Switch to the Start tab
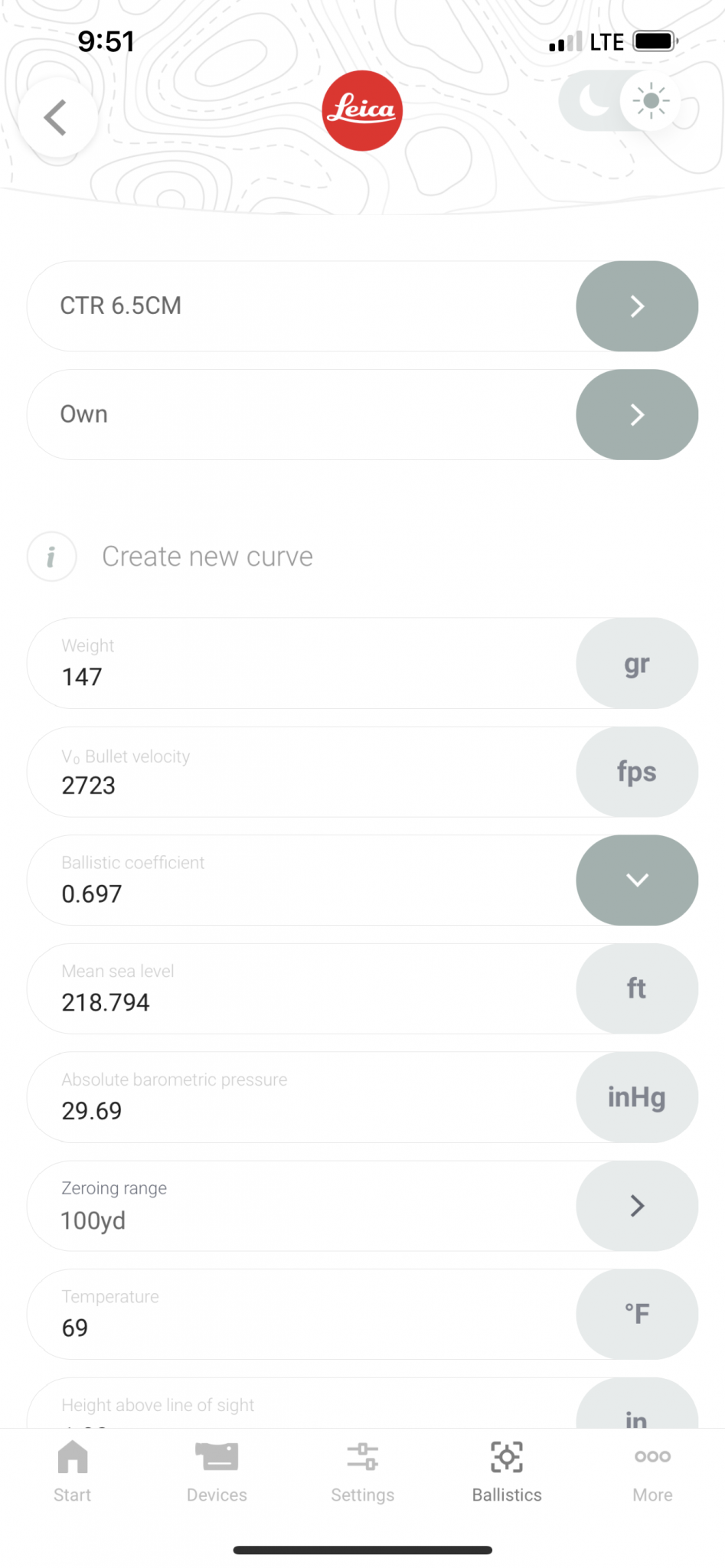 [x=73, y=1471]
